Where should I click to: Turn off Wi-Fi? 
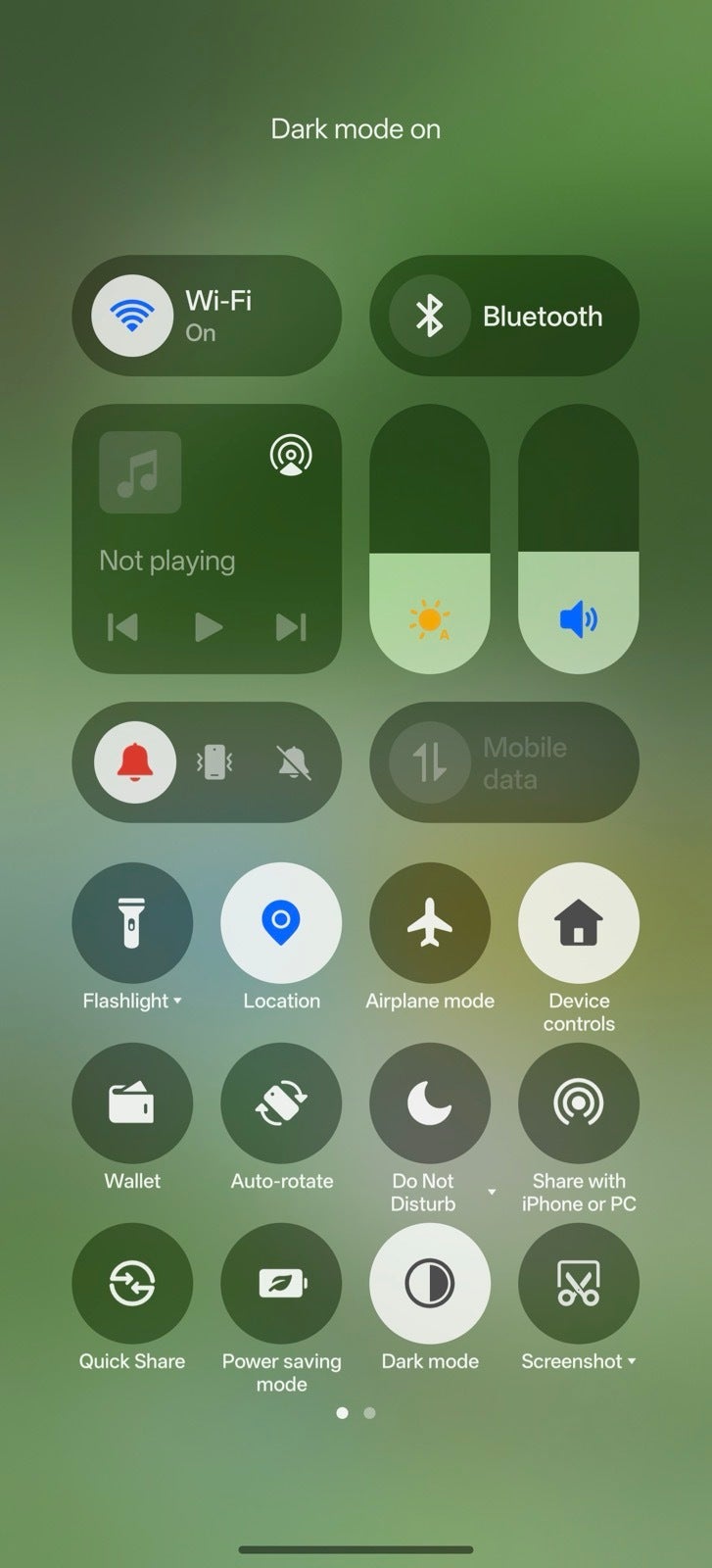pyautogui.click(x=132, y=316)
